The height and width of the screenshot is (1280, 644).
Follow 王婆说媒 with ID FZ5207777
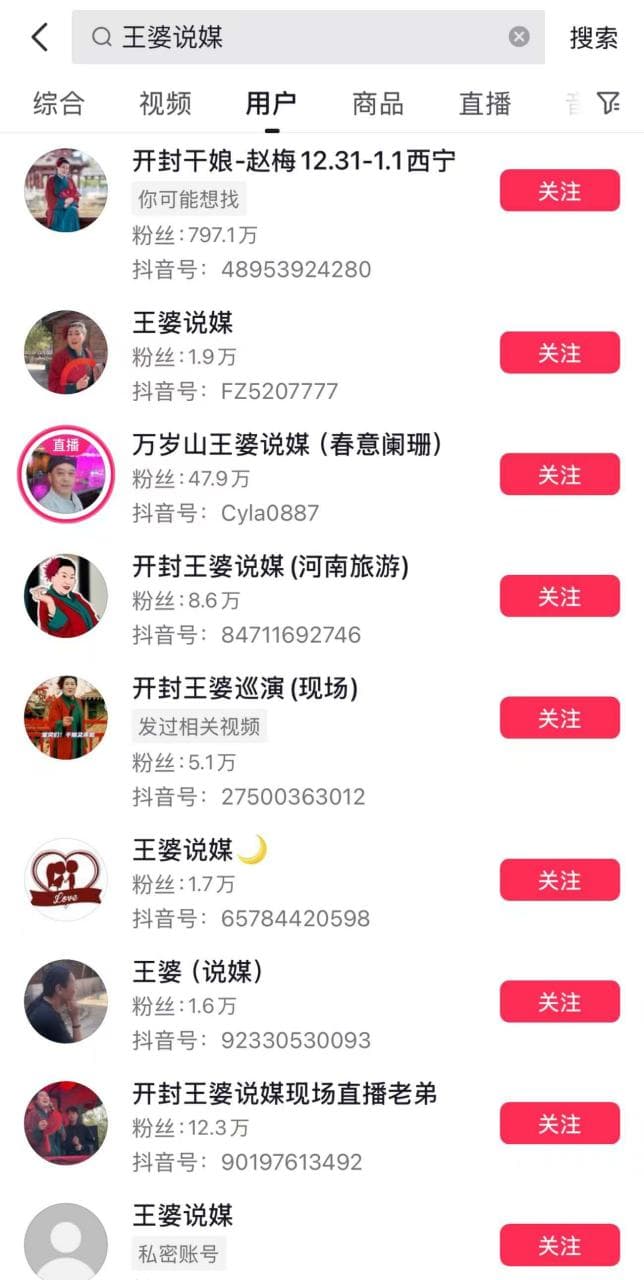559,353
